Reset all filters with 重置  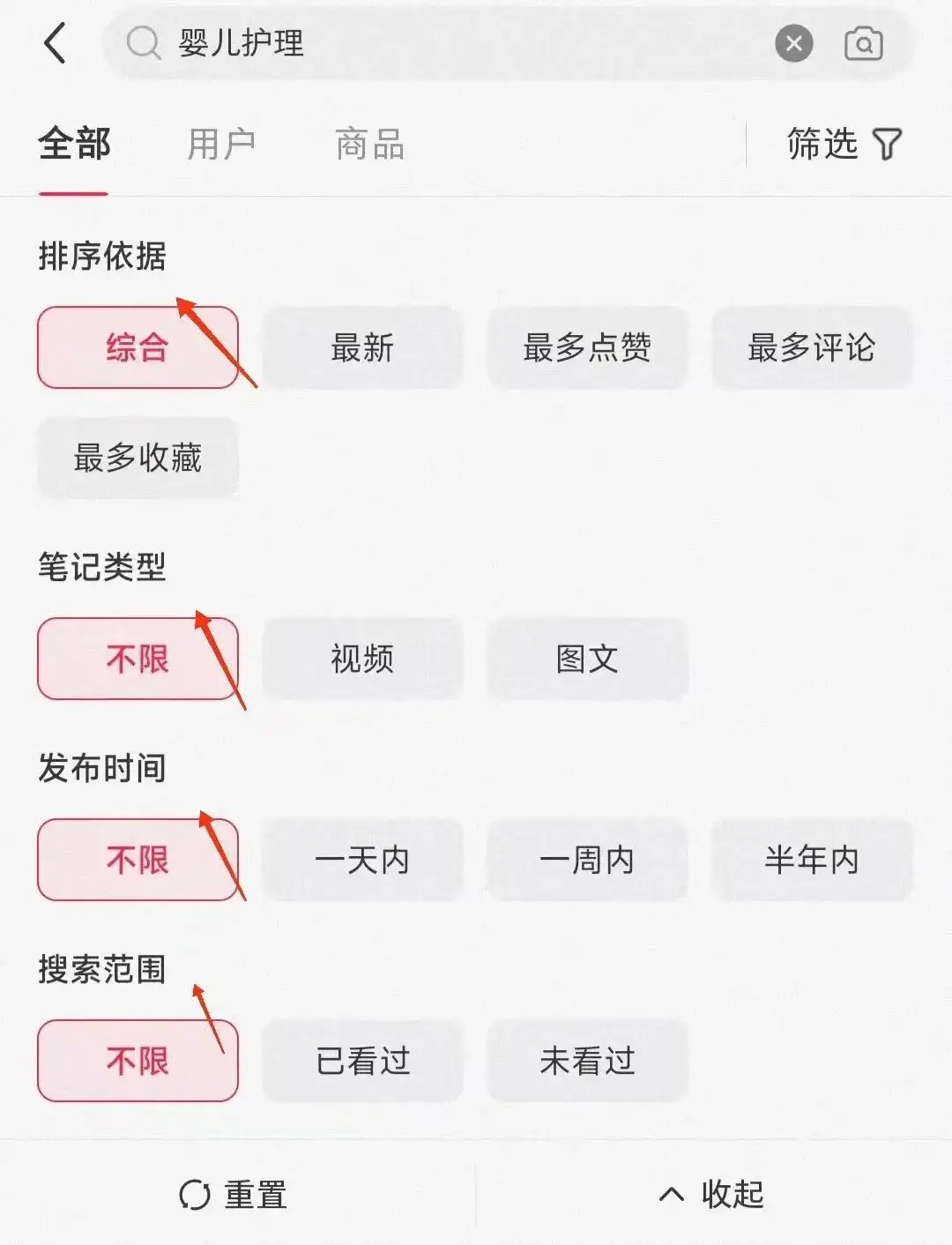[x=234, y=1195]
